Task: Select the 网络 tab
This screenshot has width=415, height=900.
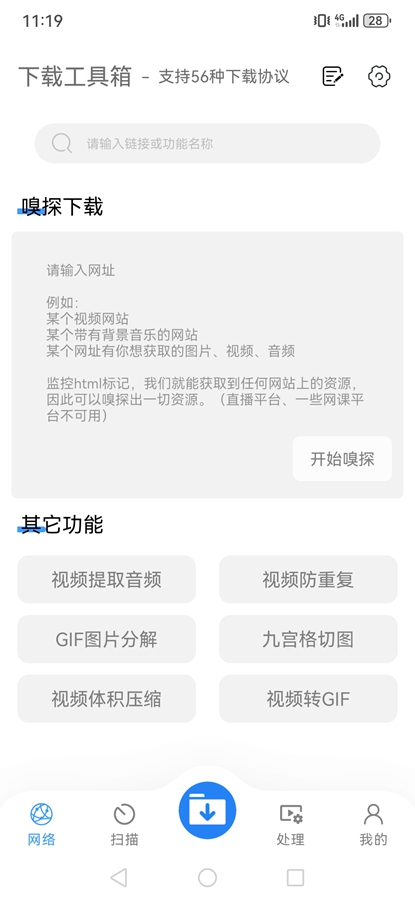Action: pos(41,825)
